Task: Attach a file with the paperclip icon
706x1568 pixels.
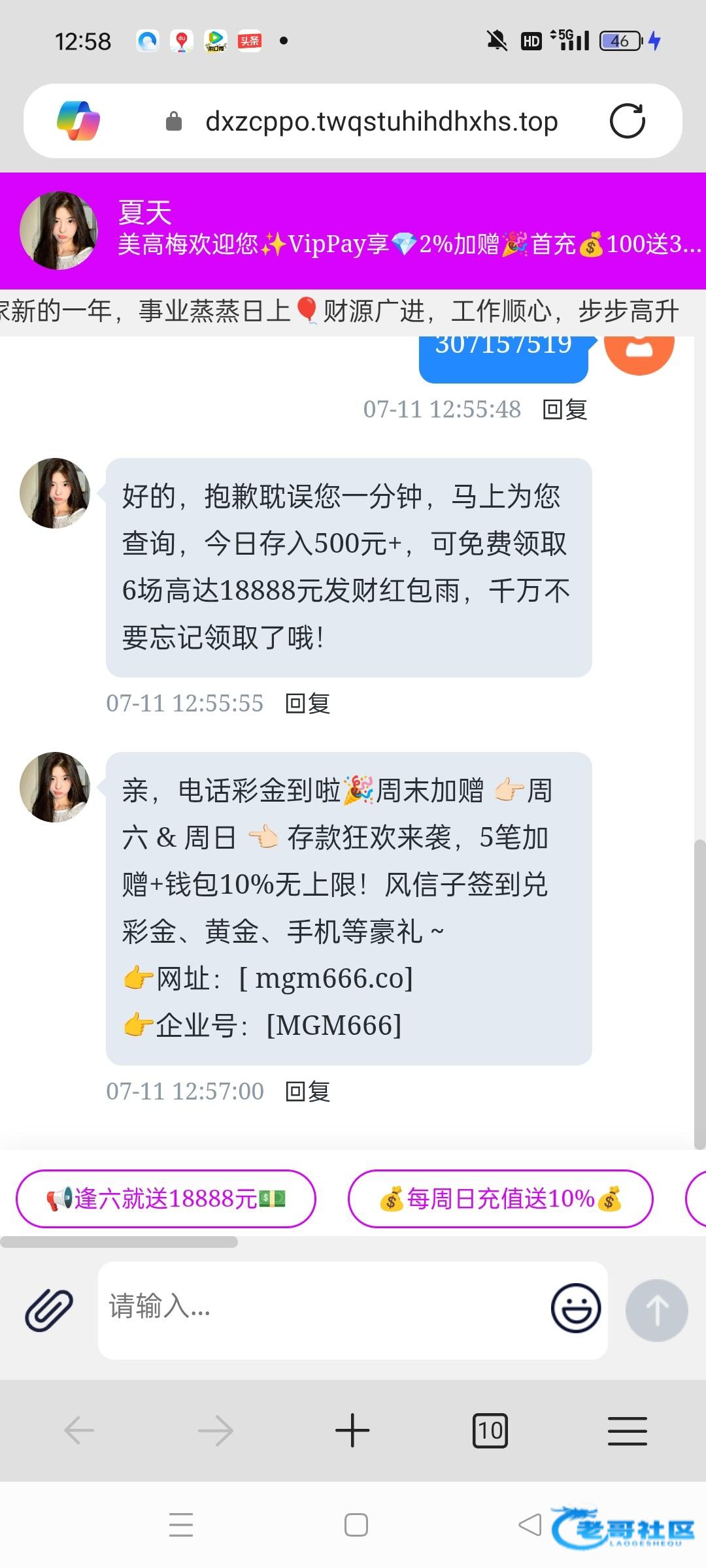Action: [x=49, y=1310]
